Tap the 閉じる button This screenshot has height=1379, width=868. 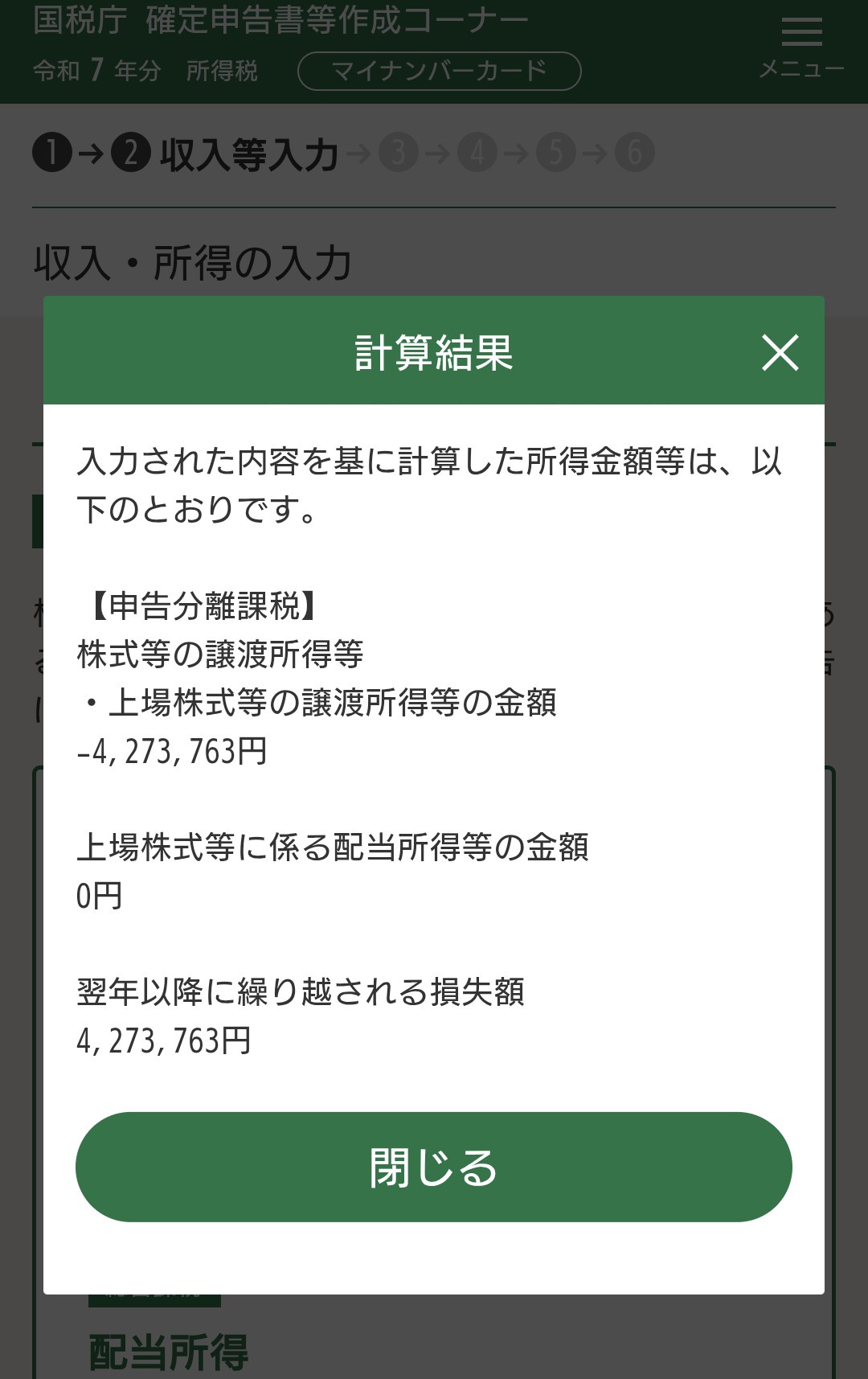pyautogui.click(x=434, y=1167)
